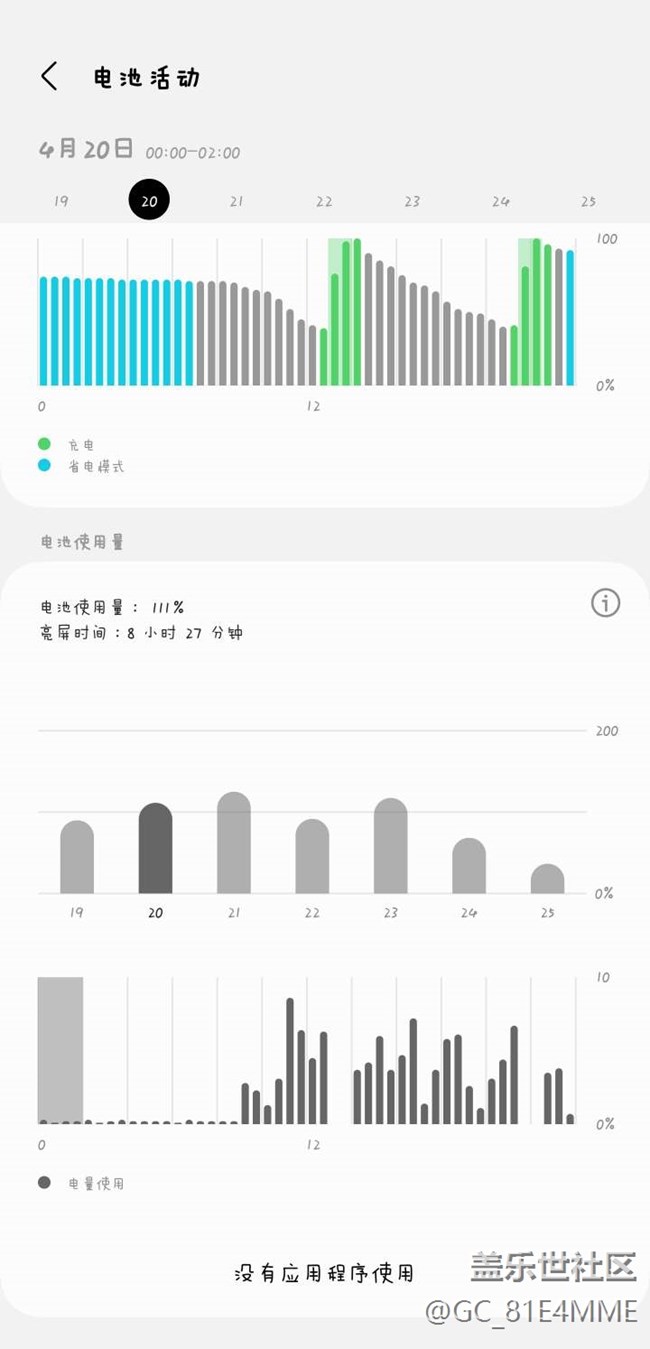
Task: Select the day 22 battery usage bar
Action: point(312,857)
